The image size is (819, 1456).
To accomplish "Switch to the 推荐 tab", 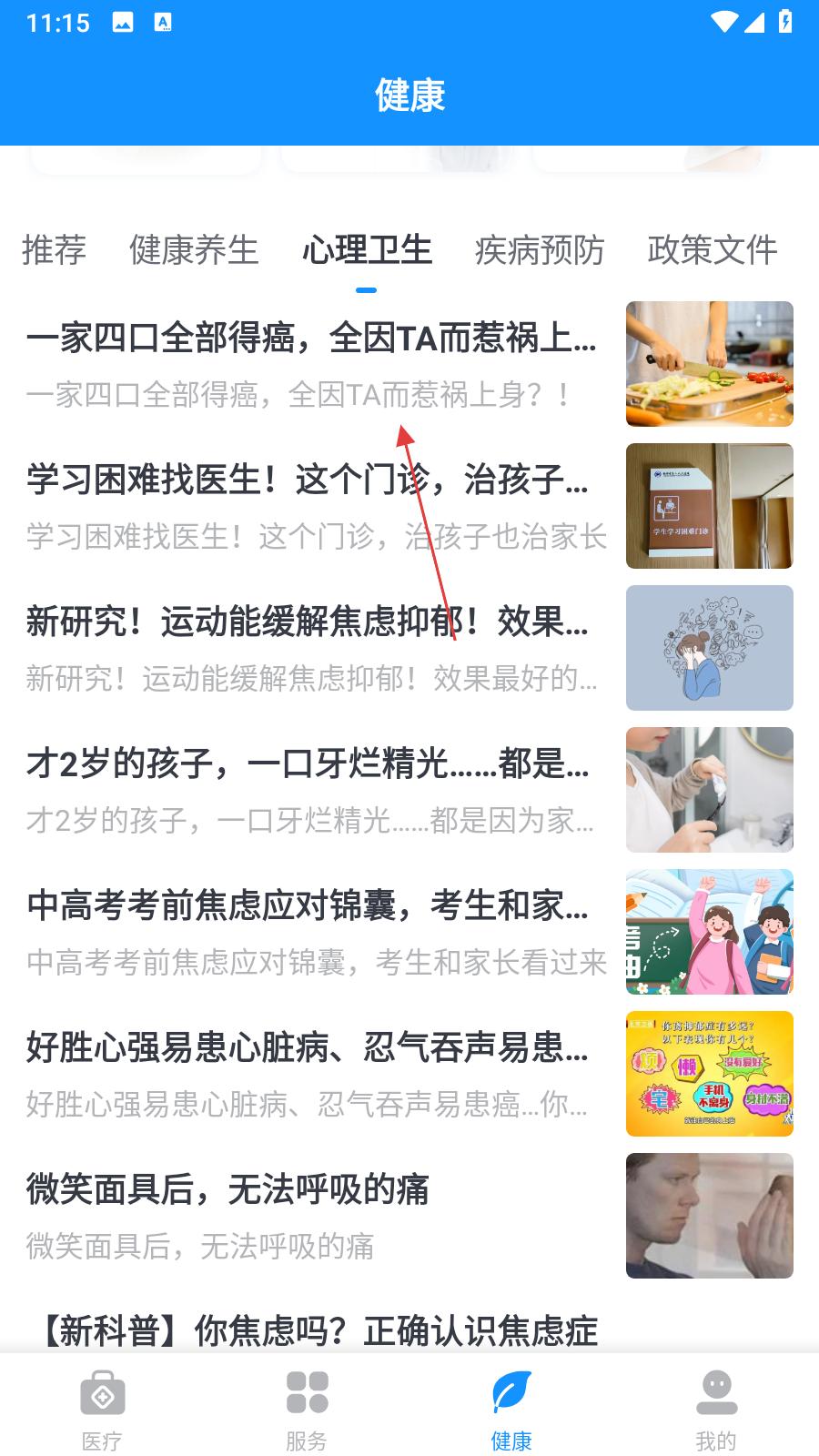I will (54, 249).
